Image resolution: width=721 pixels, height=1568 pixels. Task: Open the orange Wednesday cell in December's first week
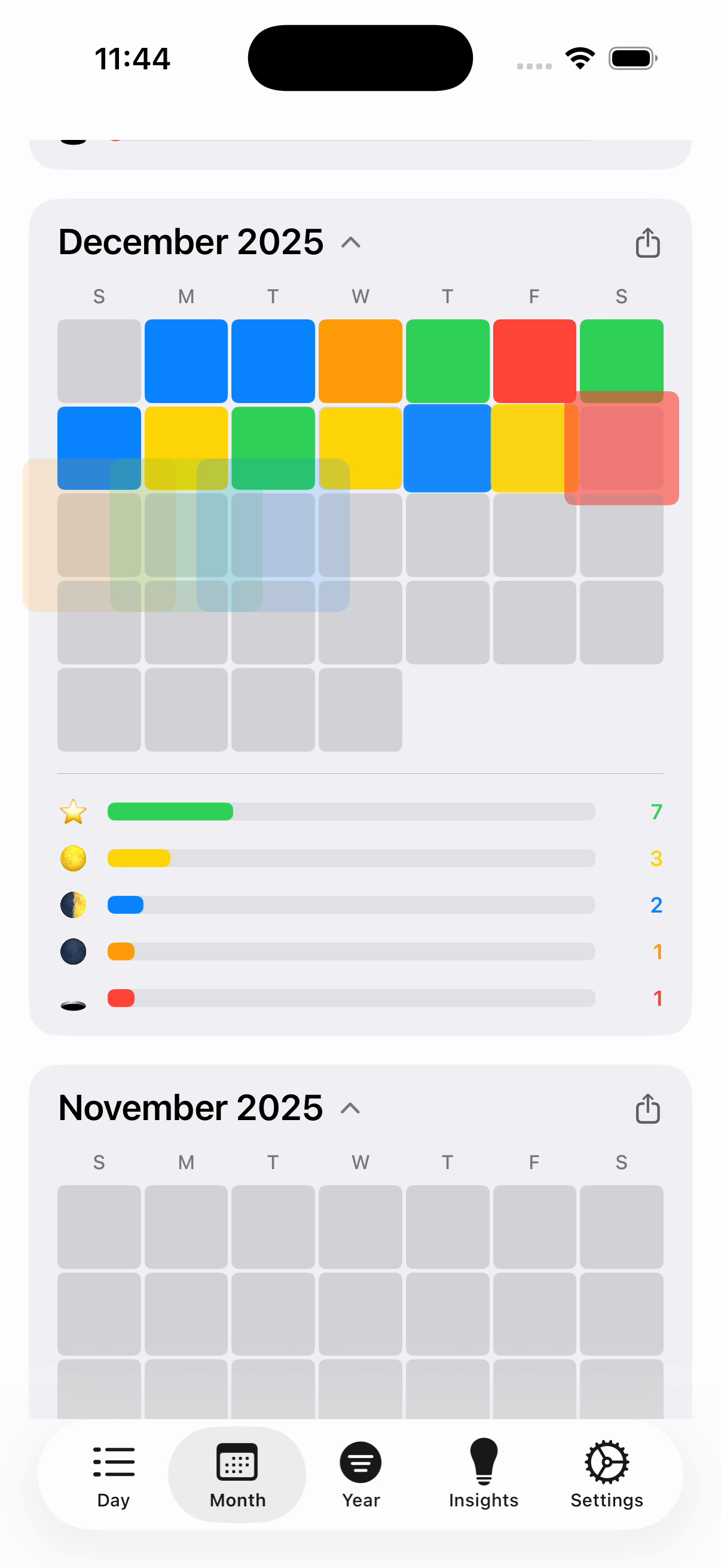[360, 361]
